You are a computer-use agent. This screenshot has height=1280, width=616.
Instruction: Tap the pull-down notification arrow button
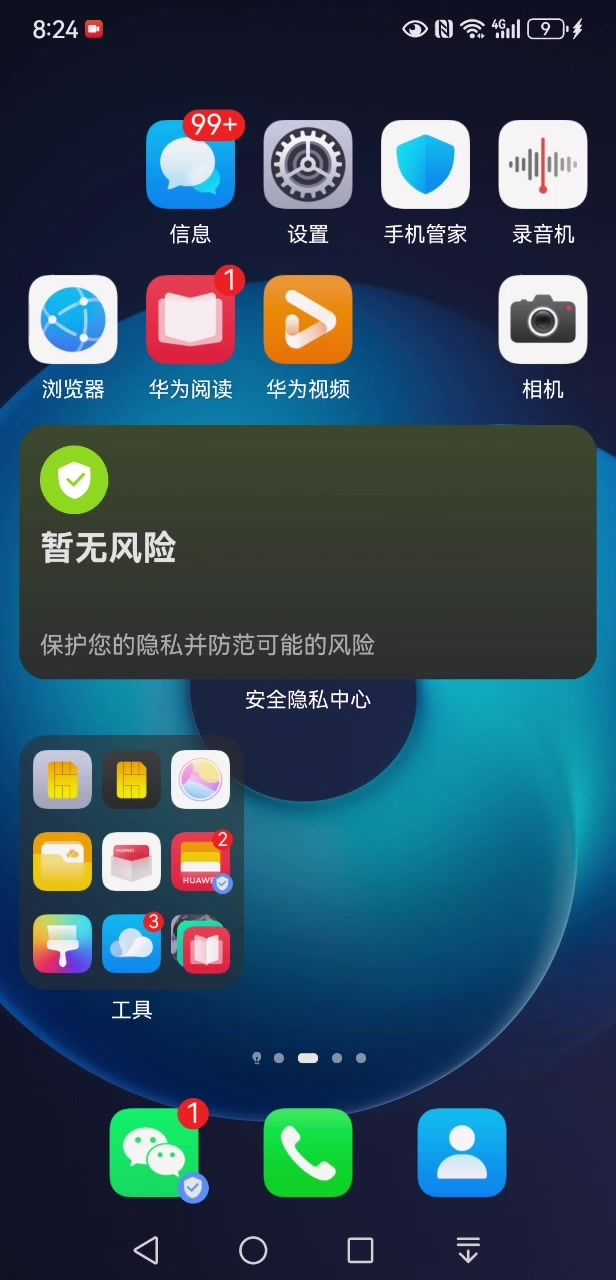pos(468,1250)
